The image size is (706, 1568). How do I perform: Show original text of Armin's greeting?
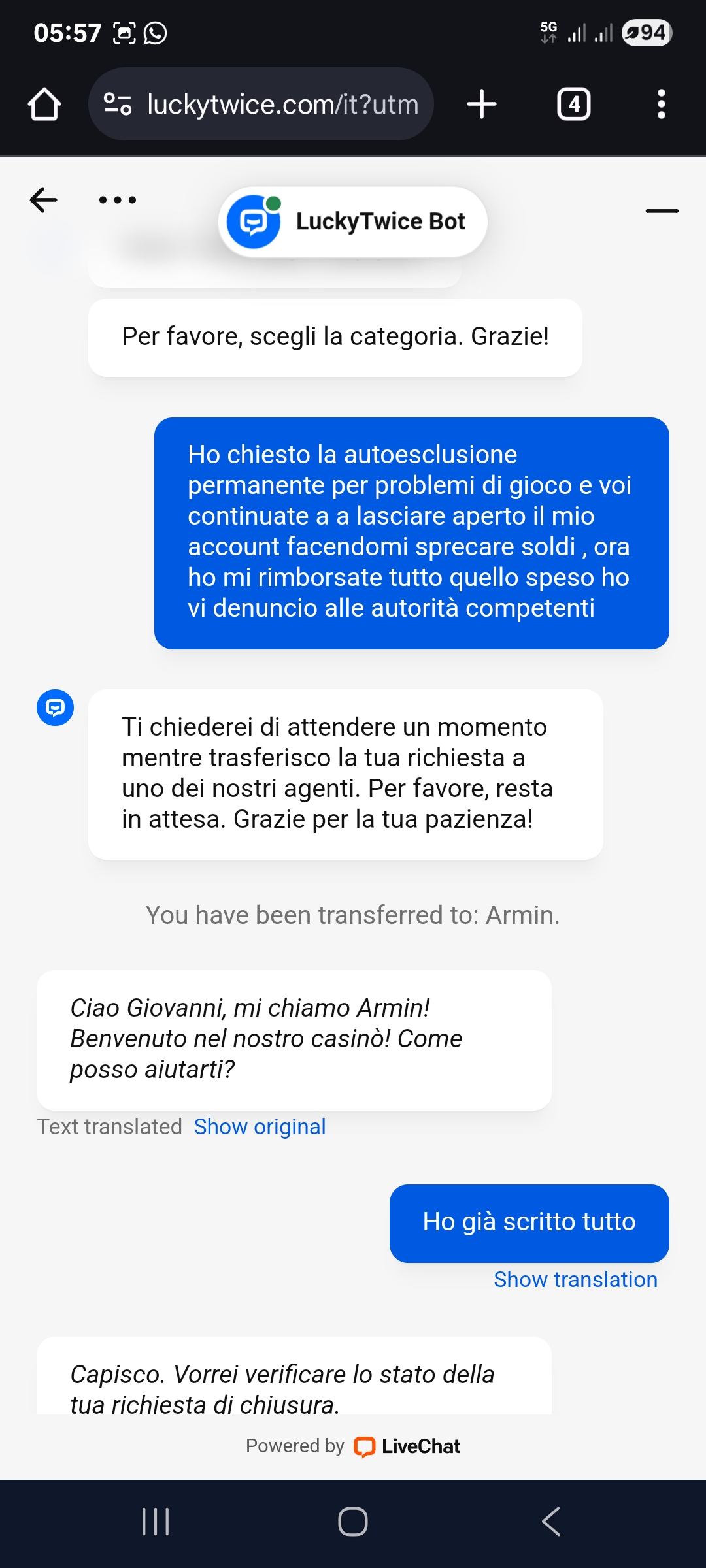click(260, 1127)
